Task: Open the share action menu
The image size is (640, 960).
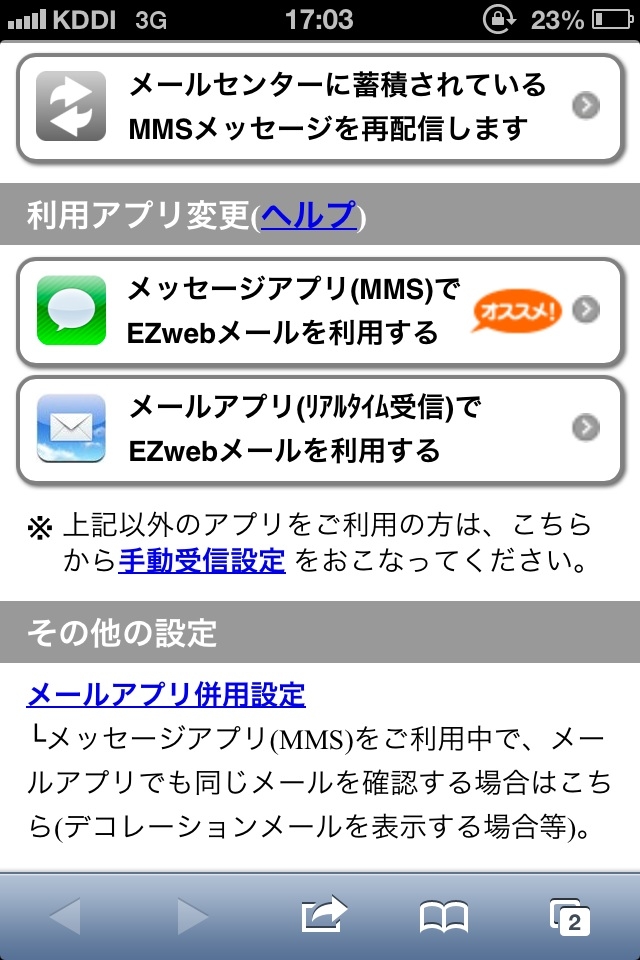Action: click(x=322, y=913)
